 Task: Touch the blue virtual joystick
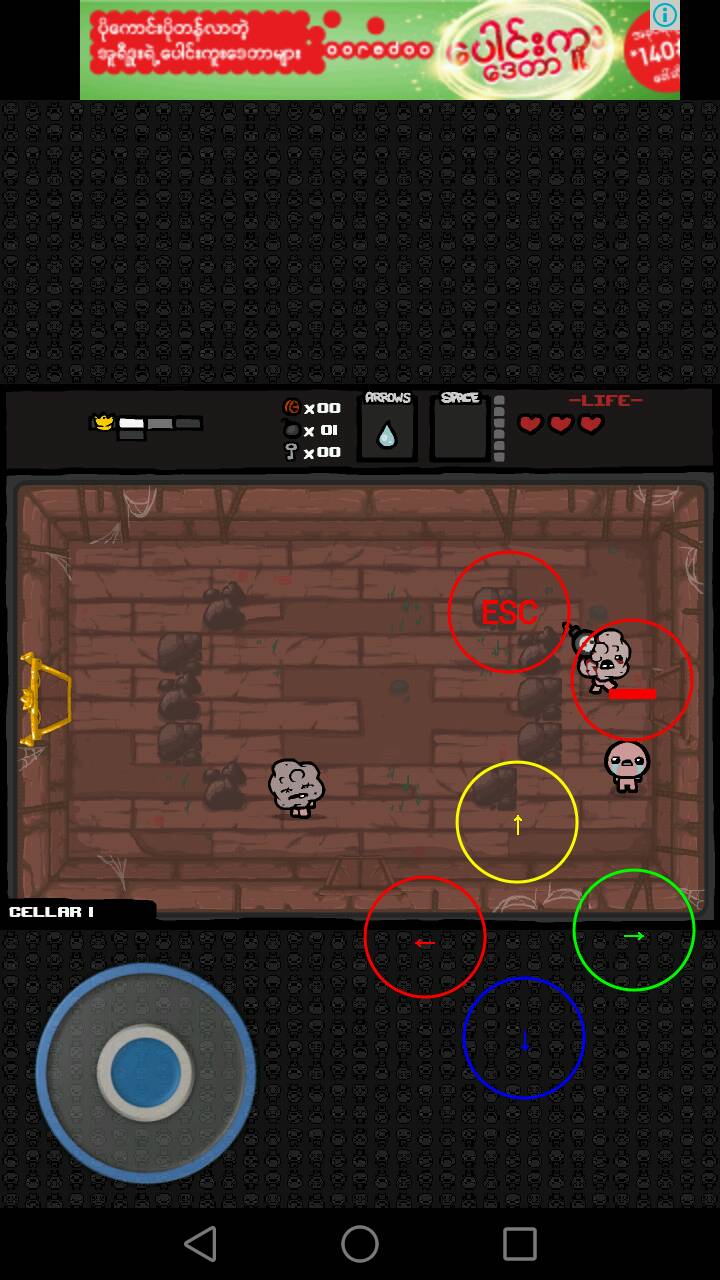click(x=145, y=1071)
